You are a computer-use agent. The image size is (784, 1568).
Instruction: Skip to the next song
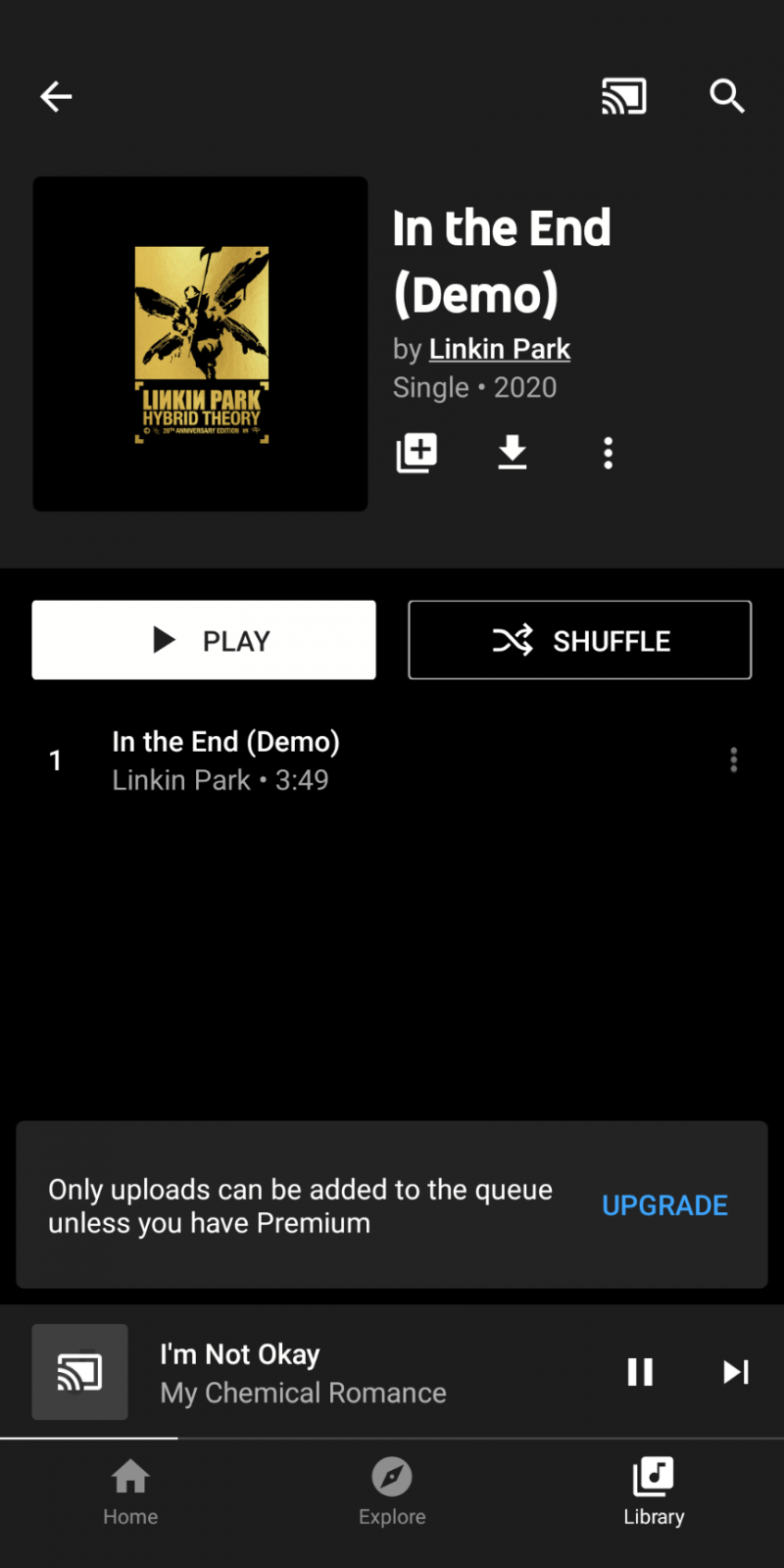pyautogui.click(x=735, y=1372)
